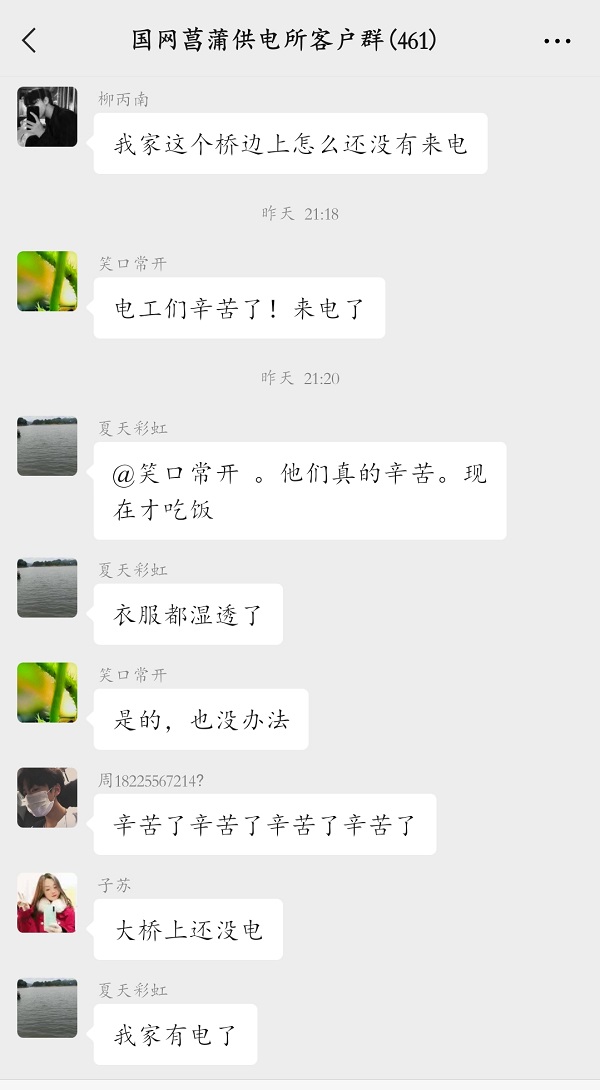Open avatar beside 电工们辛苦了 message
This screenshot has height=1090, width=600.
pyautogui.click(x=47, y=281)
